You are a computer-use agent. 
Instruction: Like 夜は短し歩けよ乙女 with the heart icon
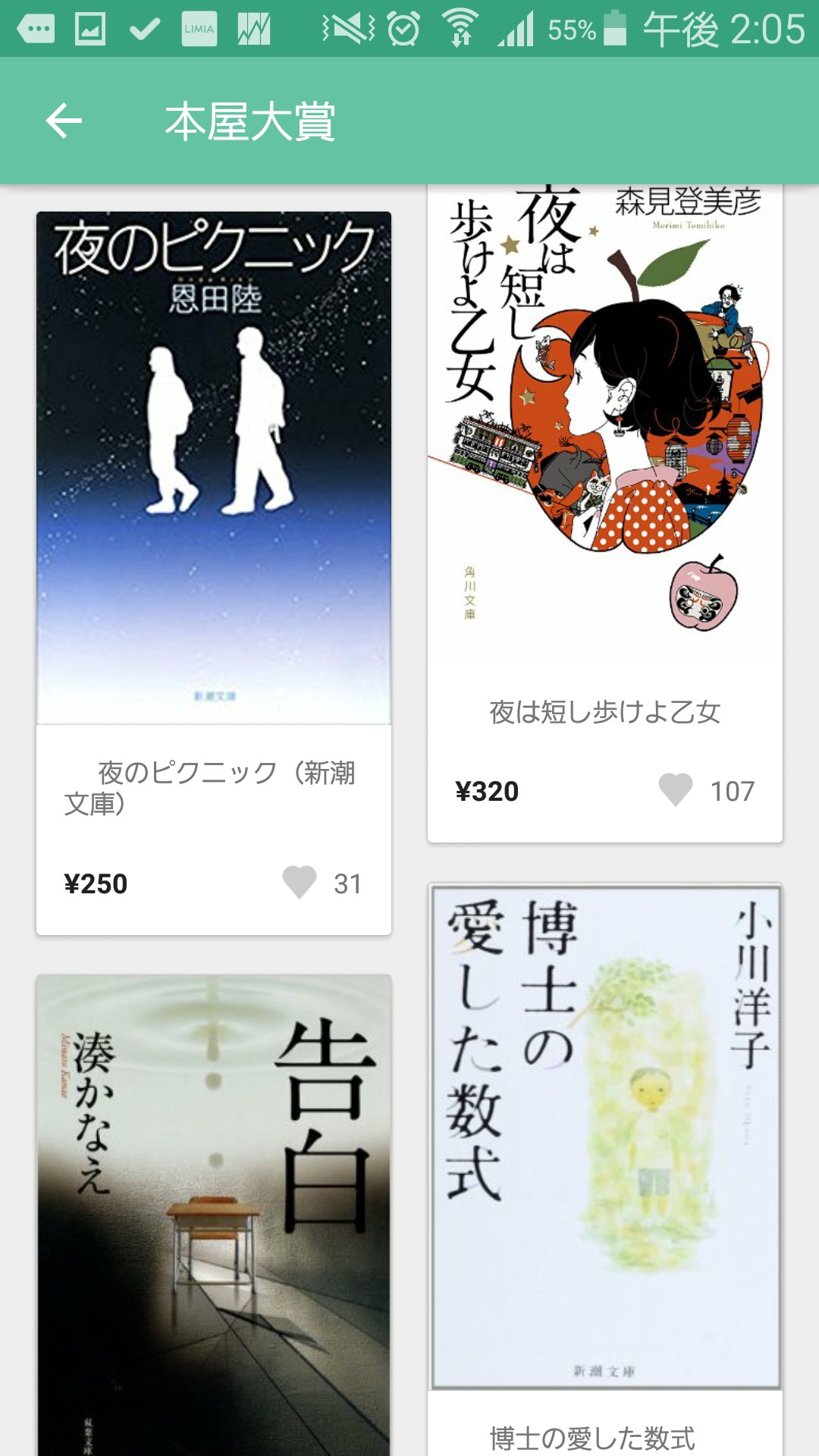click(675, 789)
